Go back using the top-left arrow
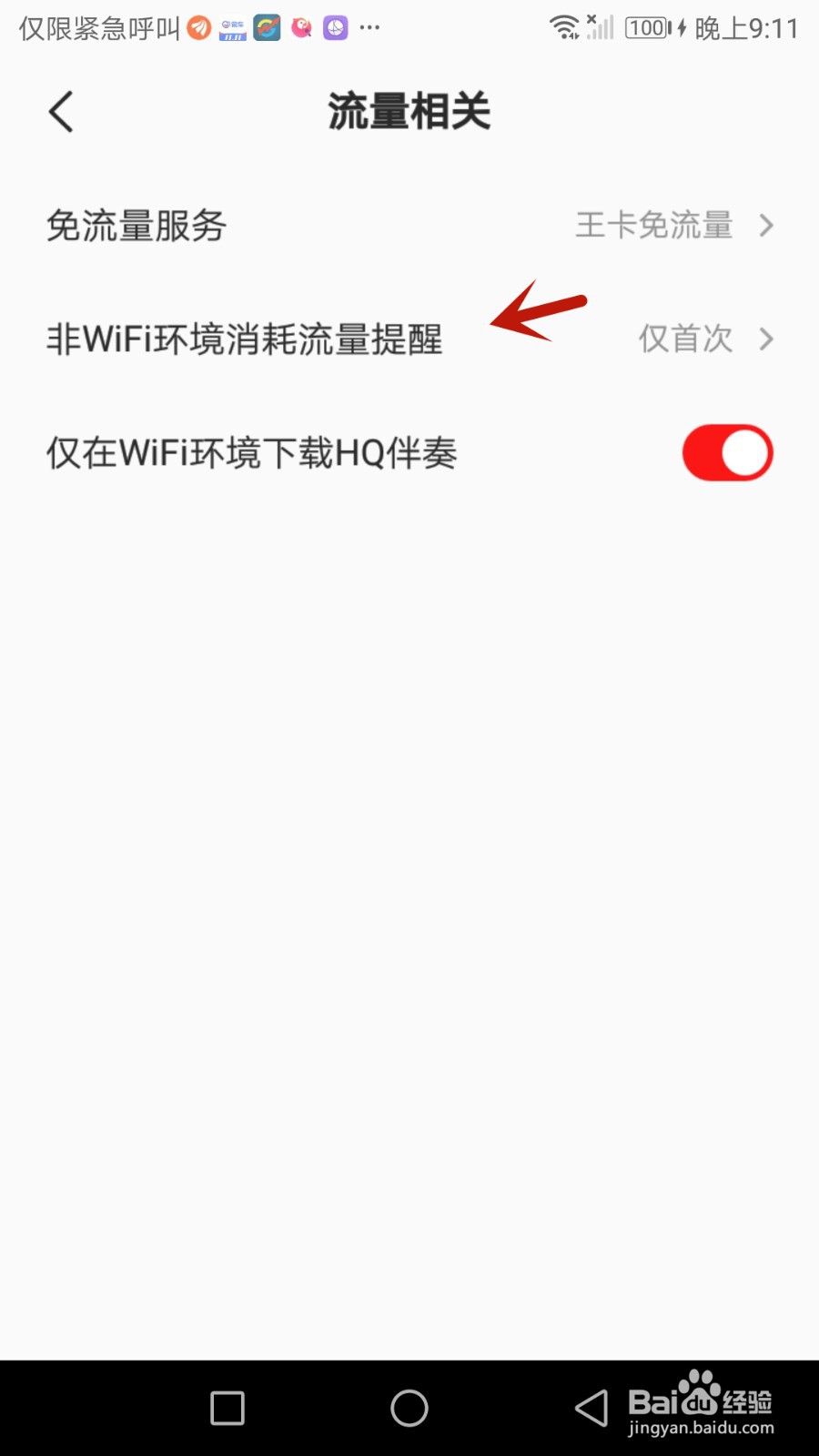This screenshot has height=1456, width=819. [x=59, y=111]
